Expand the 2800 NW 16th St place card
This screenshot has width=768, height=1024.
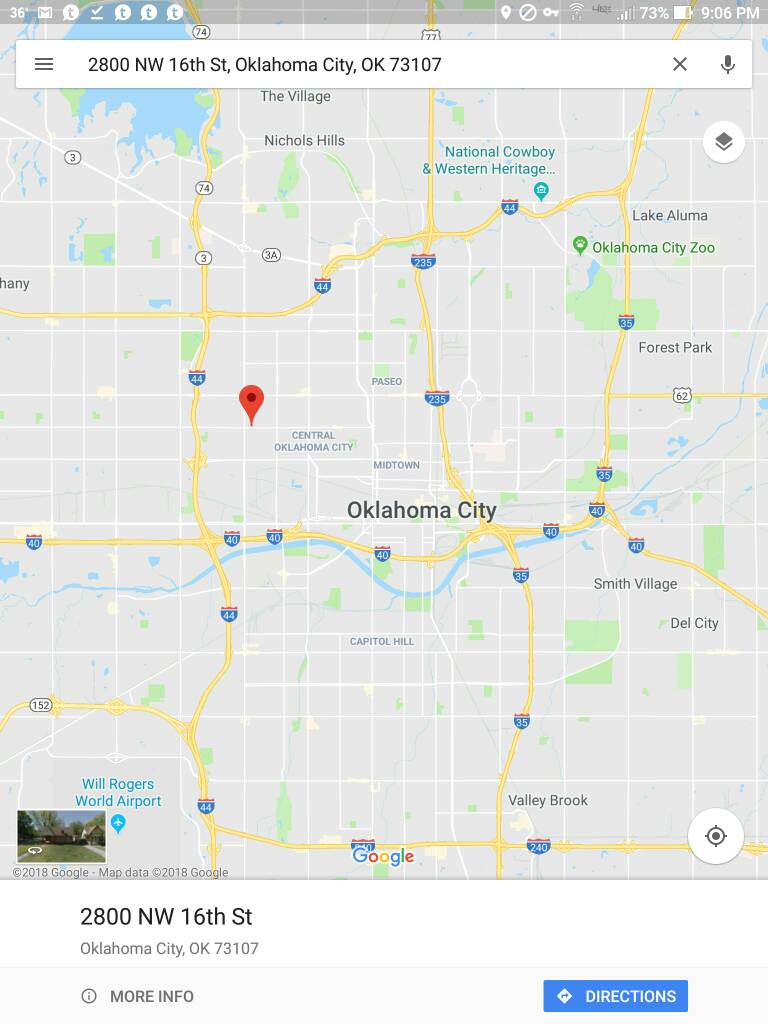[x=300, y=928]
